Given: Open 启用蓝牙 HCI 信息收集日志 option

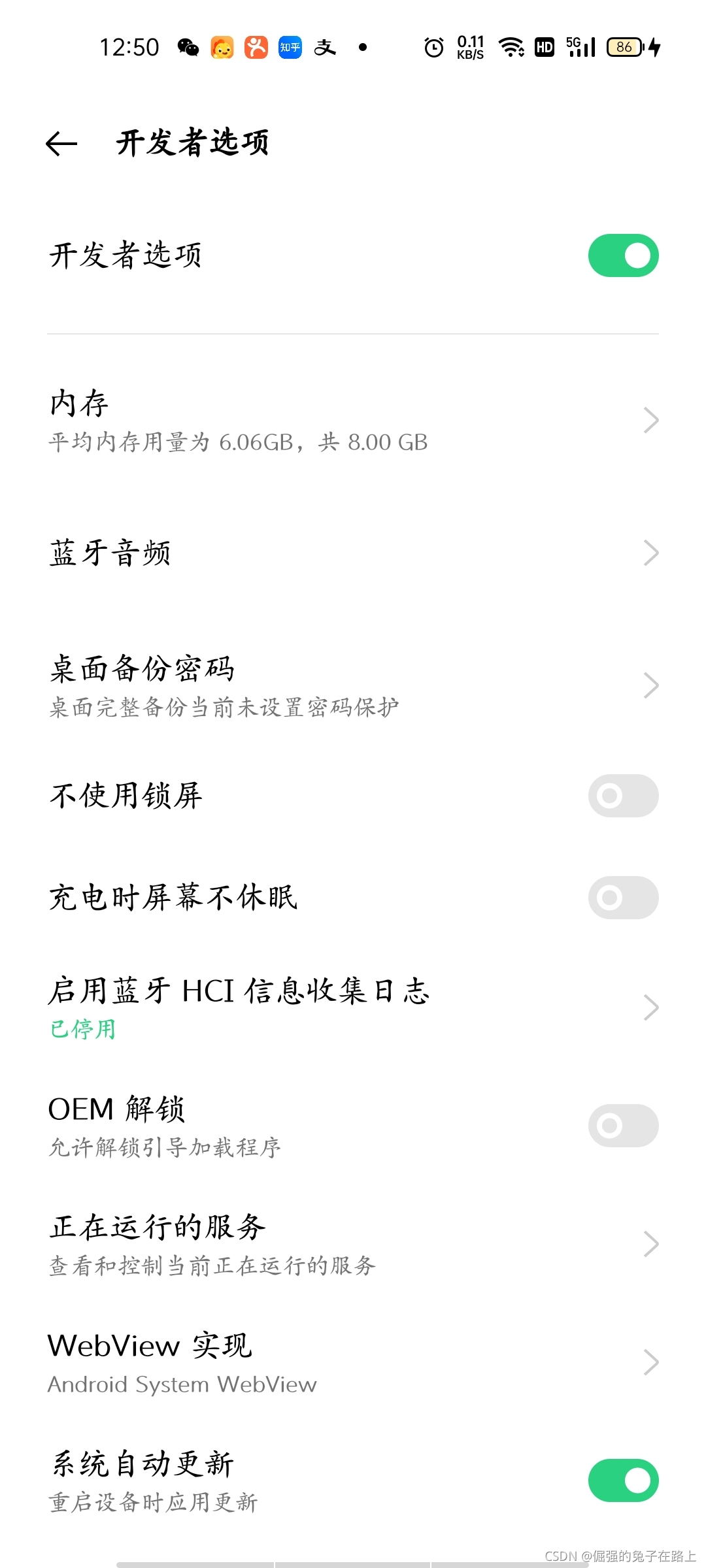Looking at the screenshot, I should (353, 1007).
